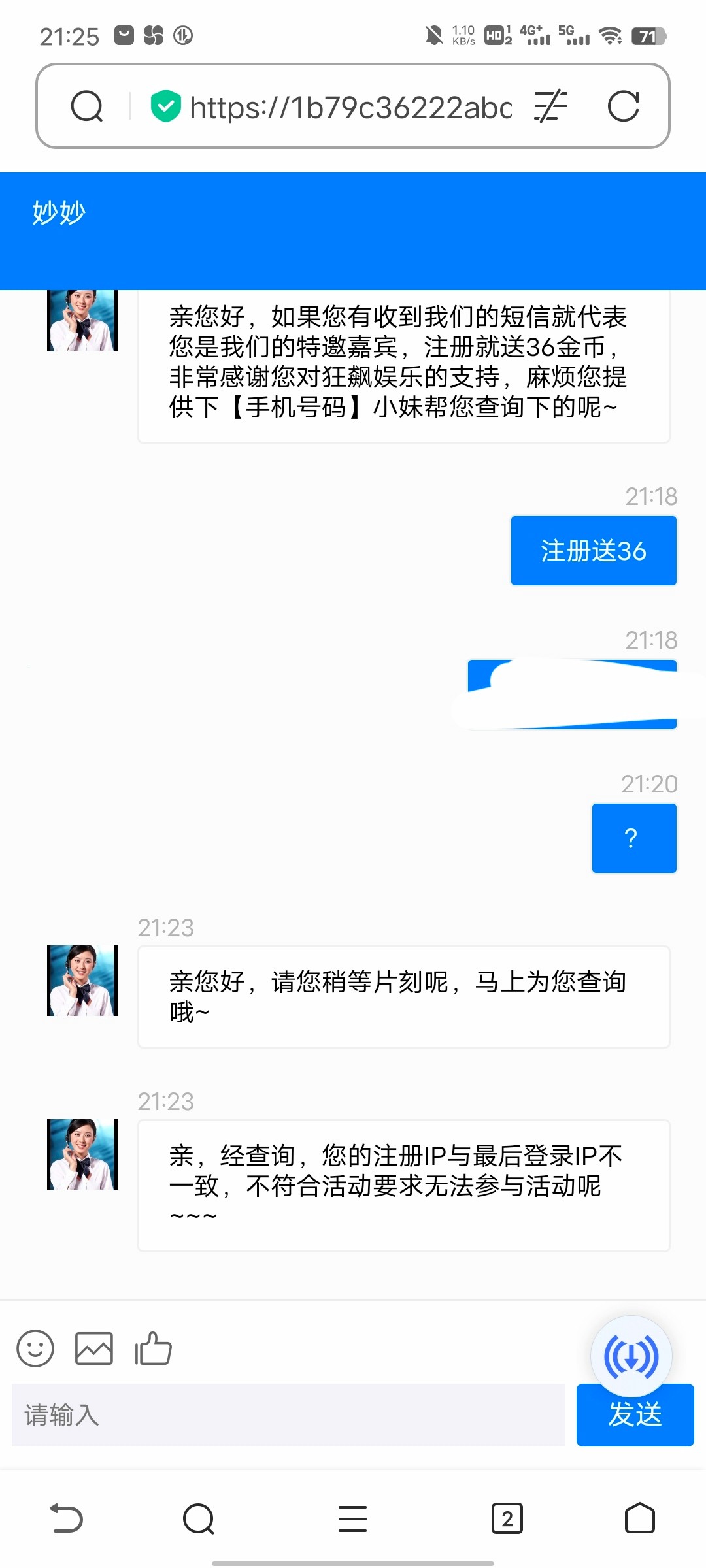Attach an image to the chat
Screen dimensions: 706x1568
coord(94,1348)
